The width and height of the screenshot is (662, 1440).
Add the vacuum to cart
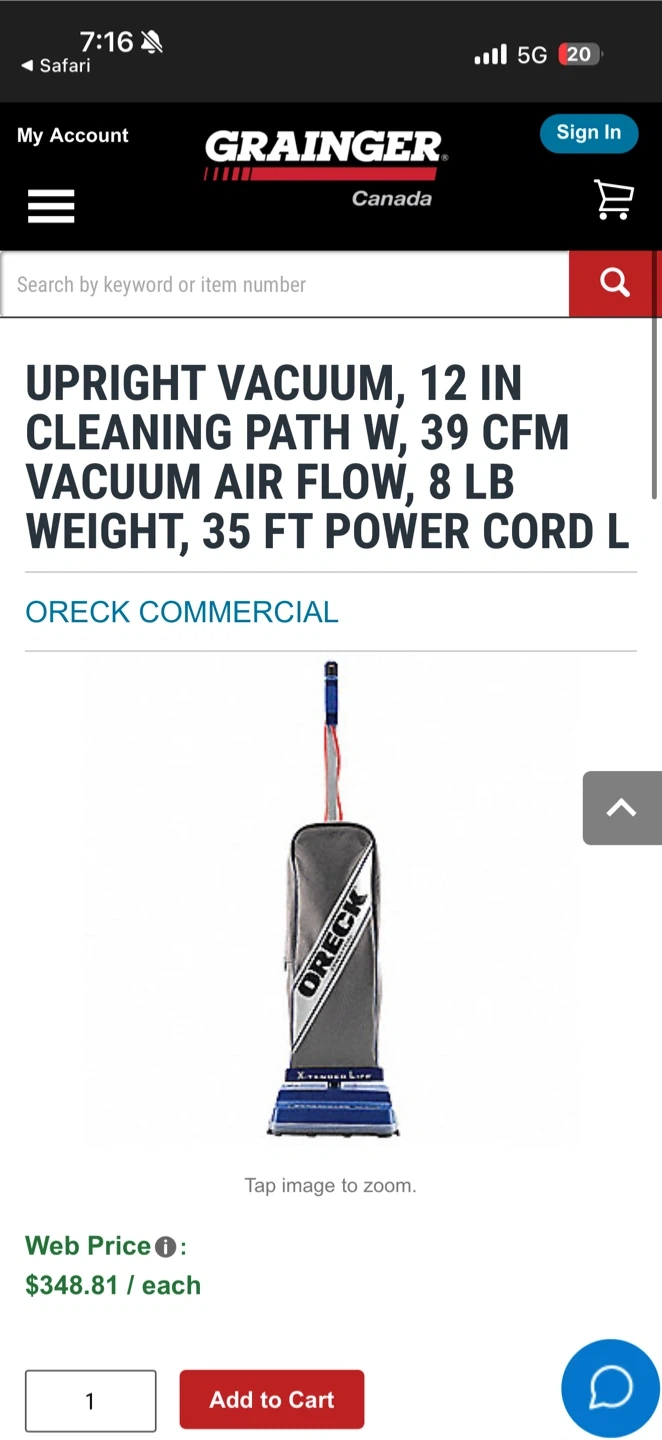[x=272, y=1400]
